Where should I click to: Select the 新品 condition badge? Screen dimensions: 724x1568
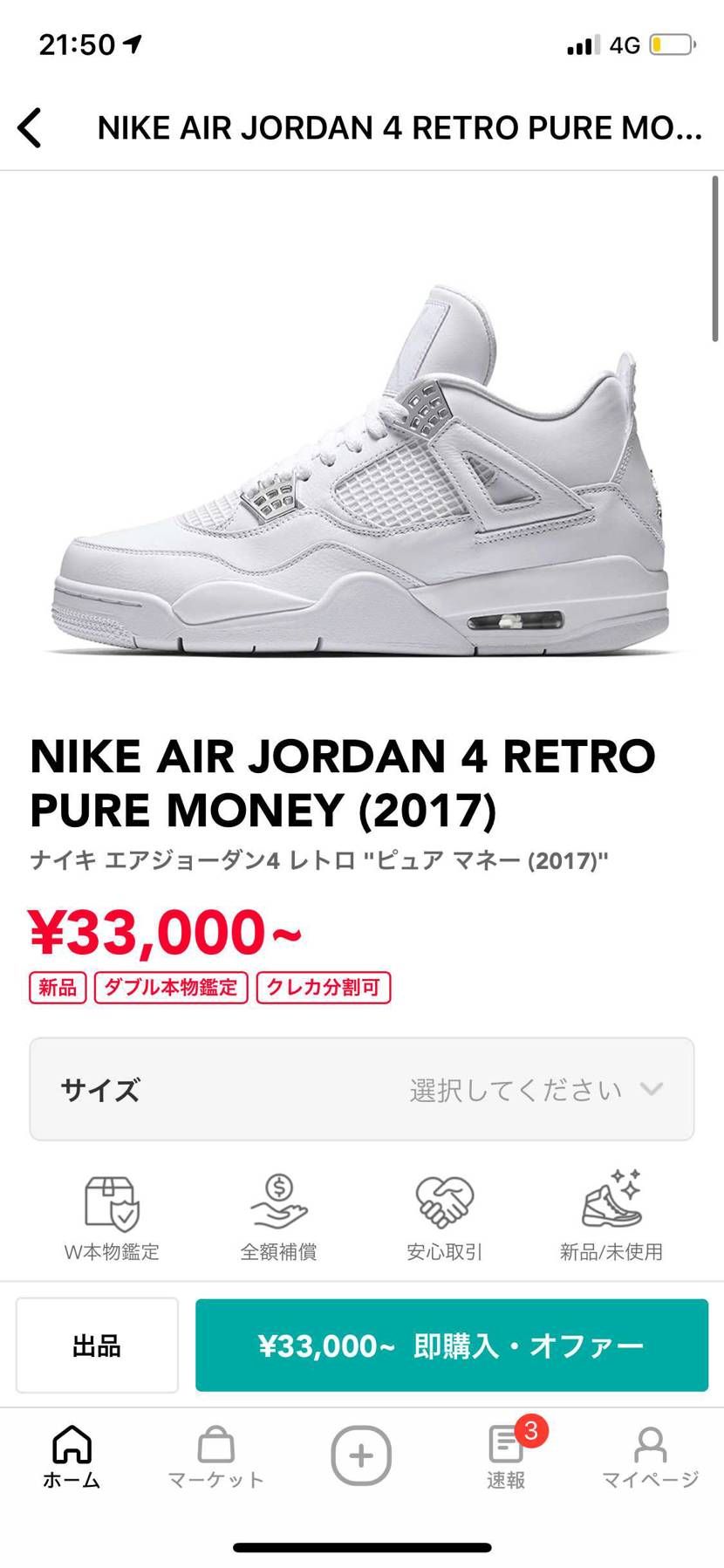click(57, 988)
